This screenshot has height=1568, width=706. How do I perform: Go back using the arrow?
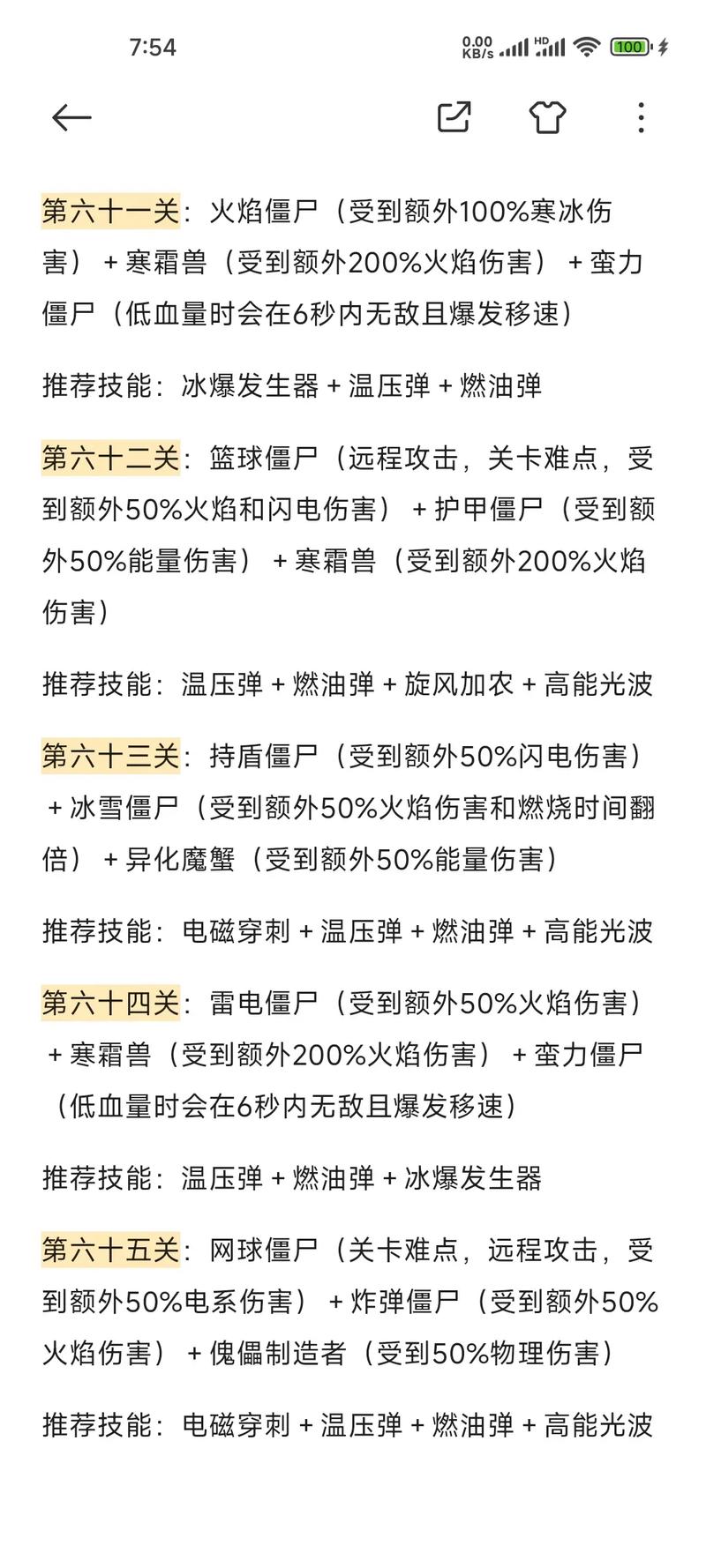[71, 117]
